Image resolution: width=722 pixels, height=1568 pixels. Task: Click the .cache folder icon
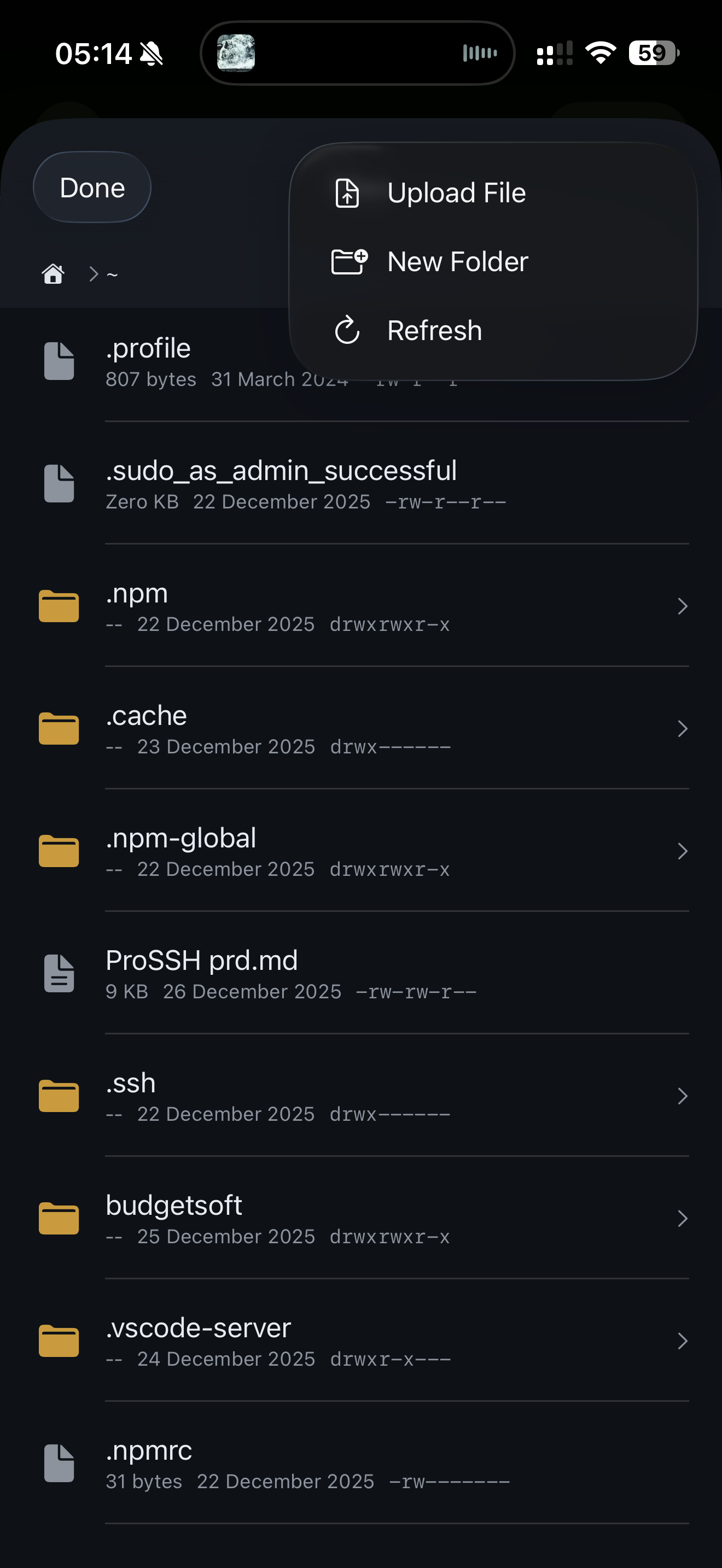(59, 728)
